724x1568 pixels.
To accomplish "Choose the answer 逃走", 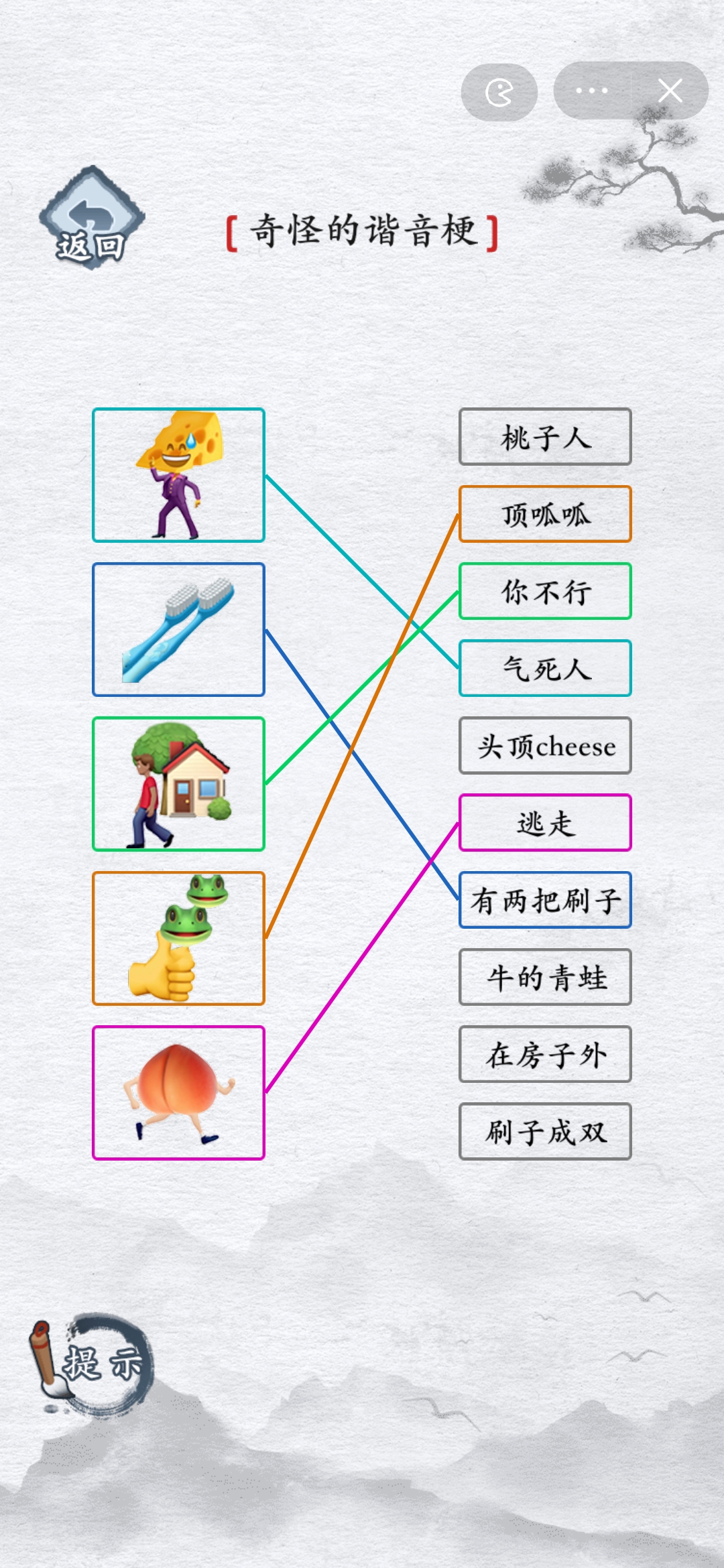I will pos(545,823).
